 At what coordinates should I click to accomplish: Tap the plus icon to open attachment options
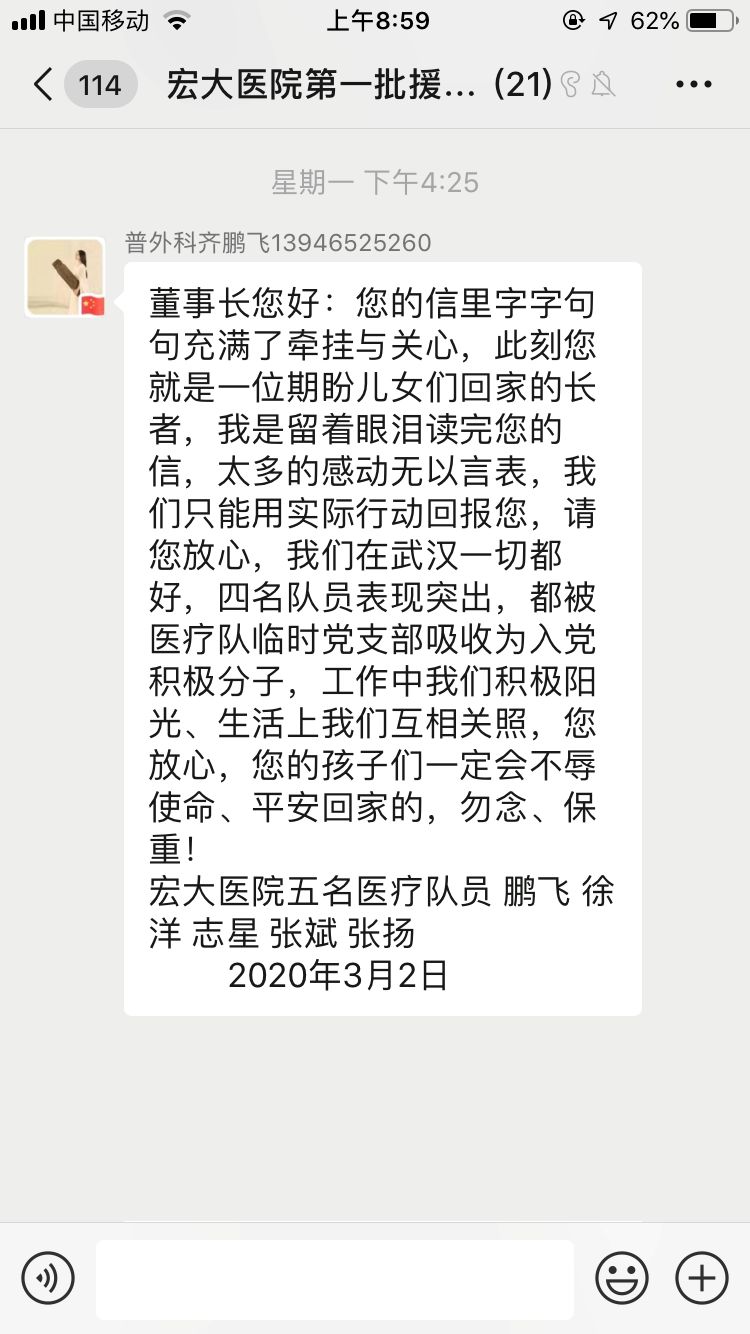(701, 1277)
